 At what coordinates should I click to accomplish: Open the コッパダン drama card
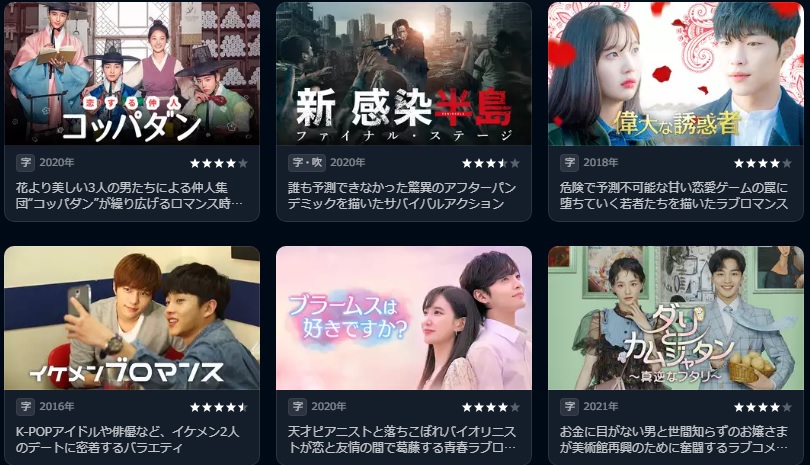point(132,75)
